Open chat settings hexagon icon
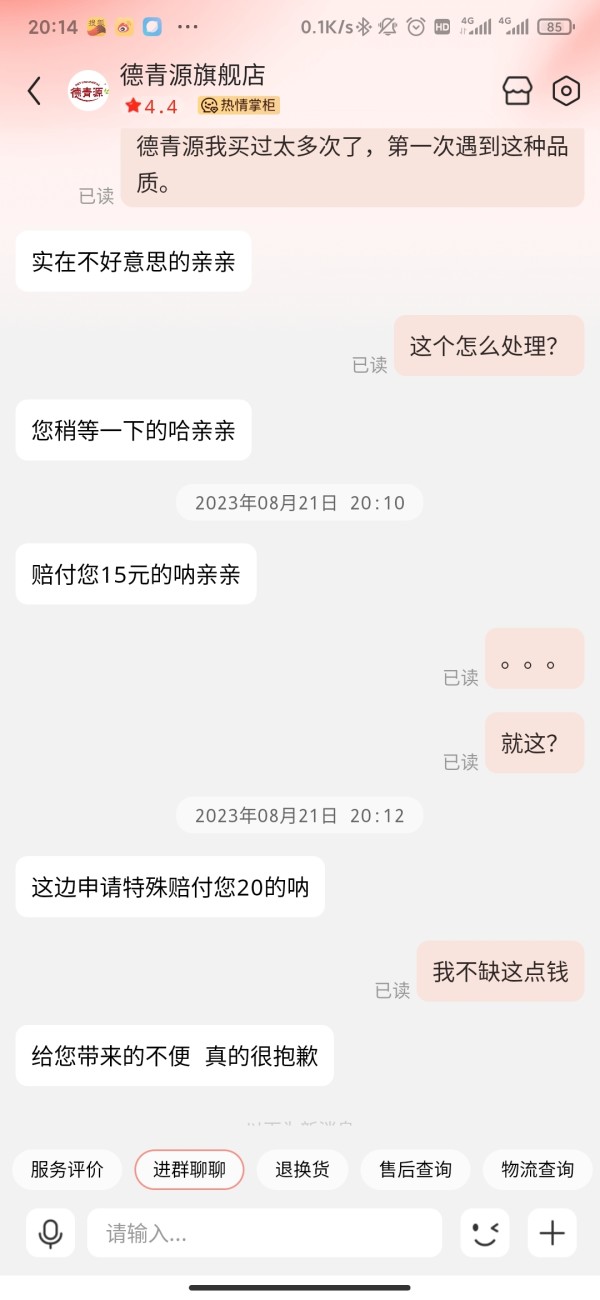The height and width of the screenshot is (1300, 600). tap(566, 91)
